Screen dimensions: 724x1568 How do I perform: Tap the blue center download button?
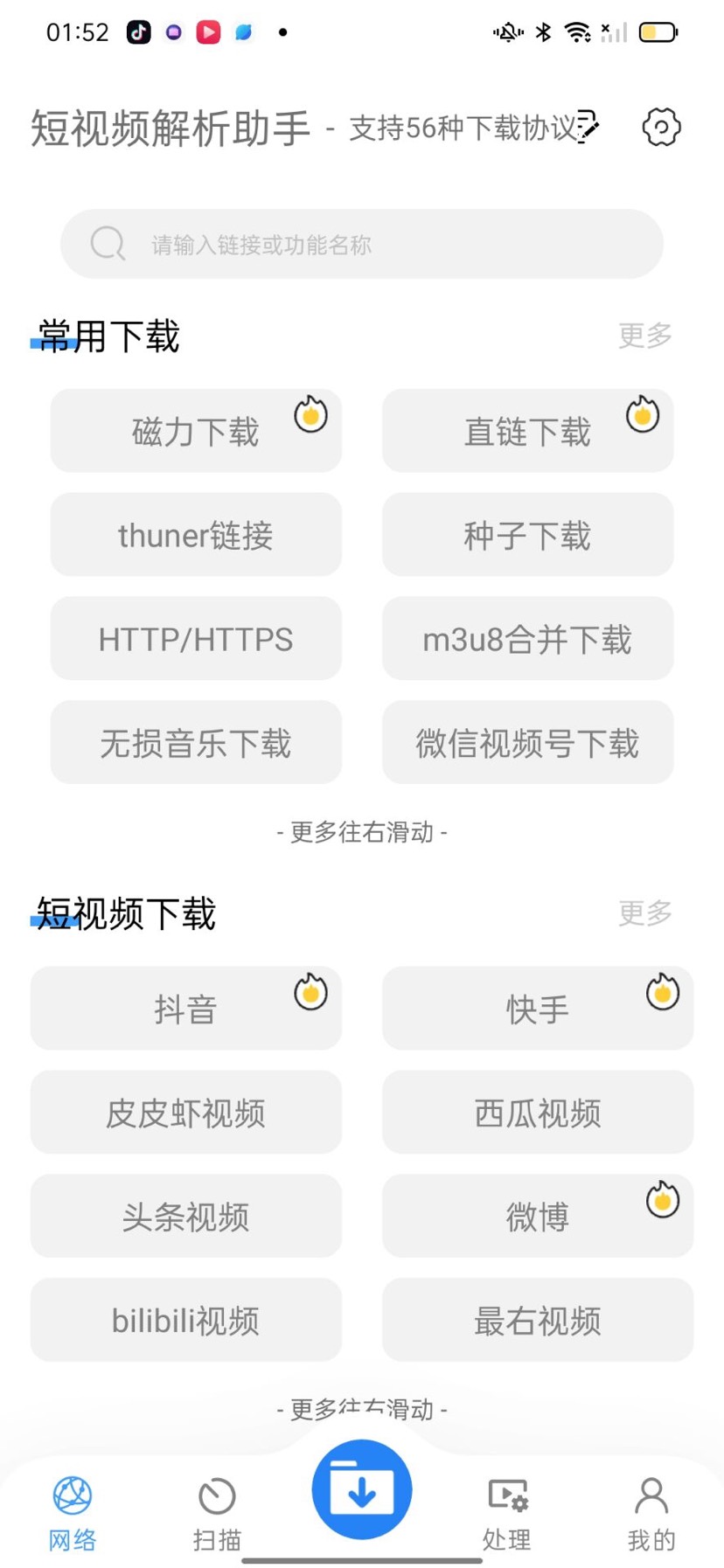coord(362,1489)
